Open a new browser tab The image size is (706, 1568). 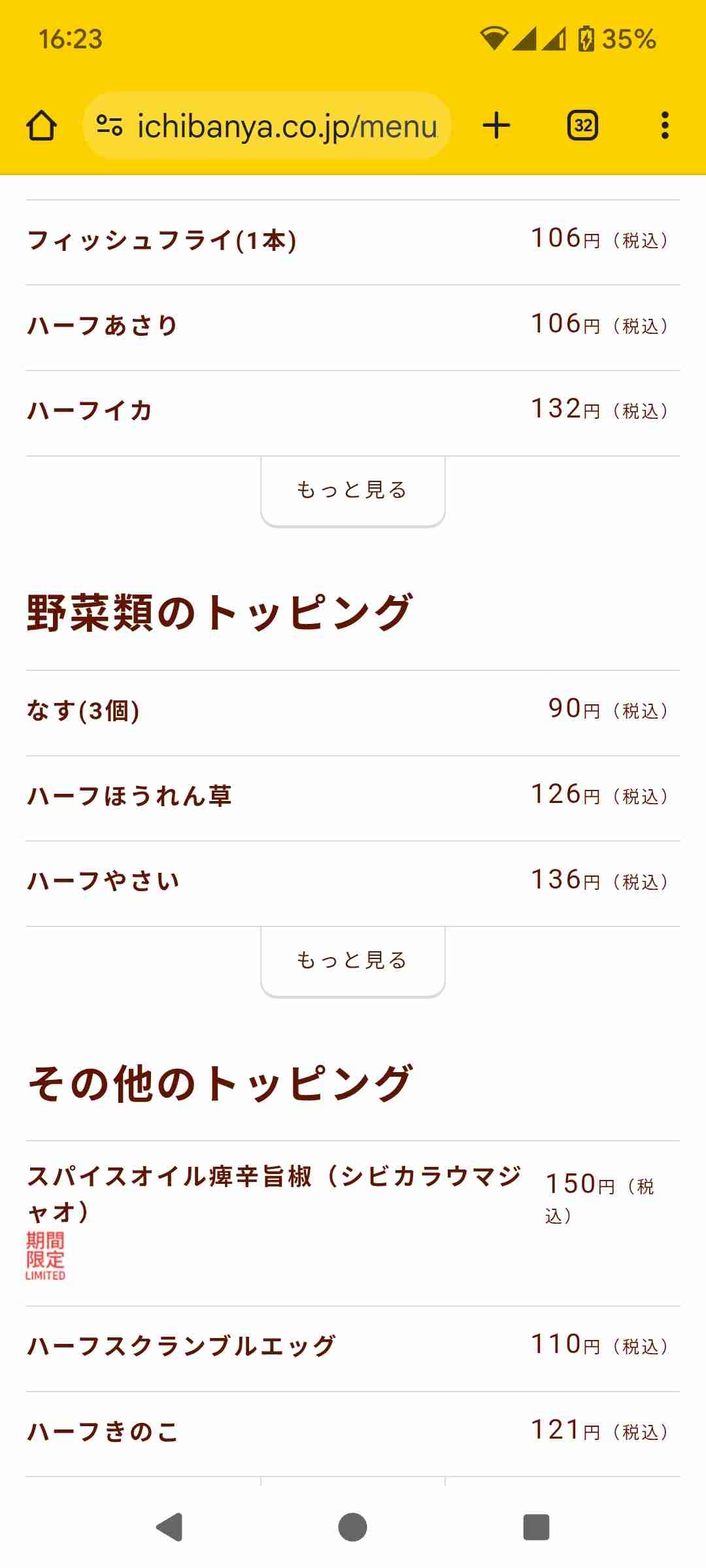coord(496,125)
